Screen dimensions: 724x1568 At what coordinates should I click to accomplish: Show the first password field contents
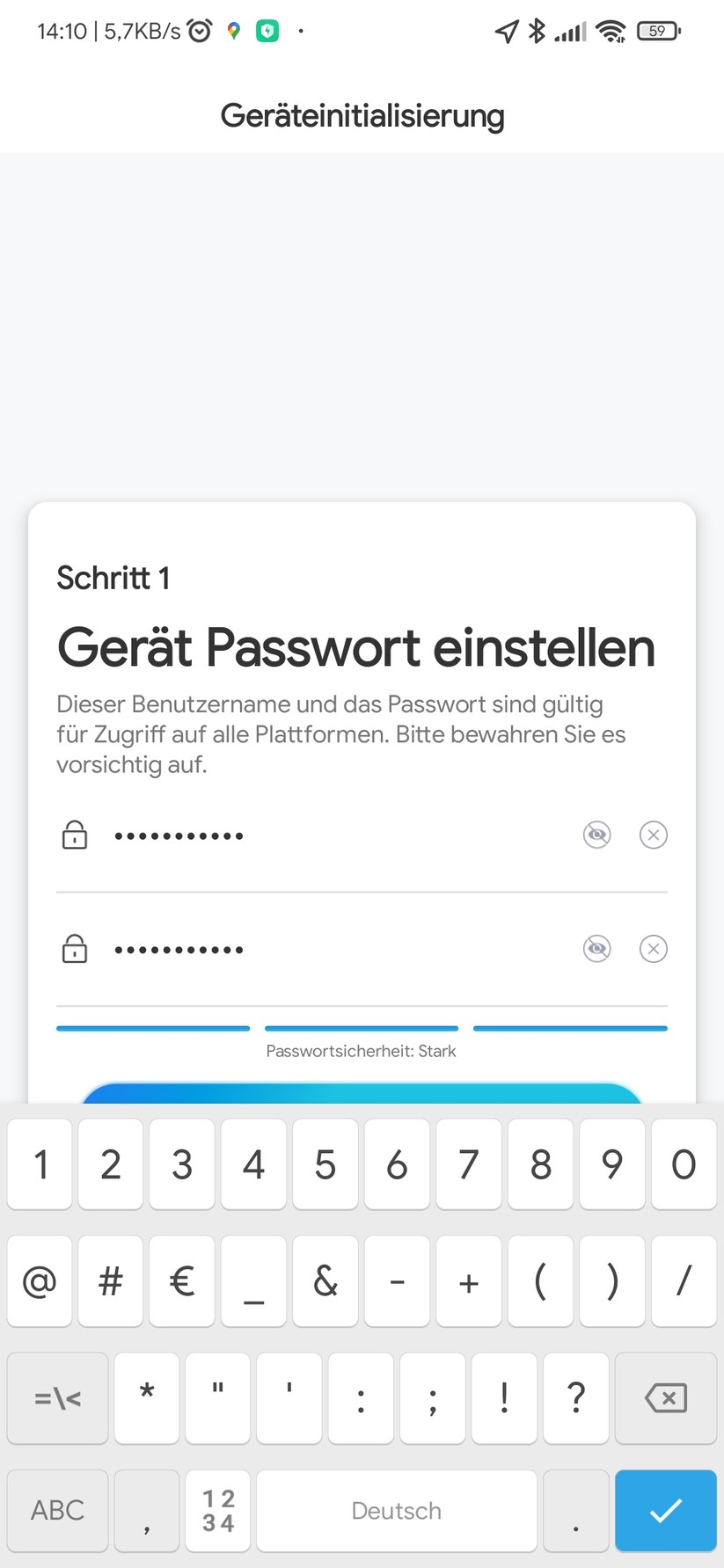point(596,835)
